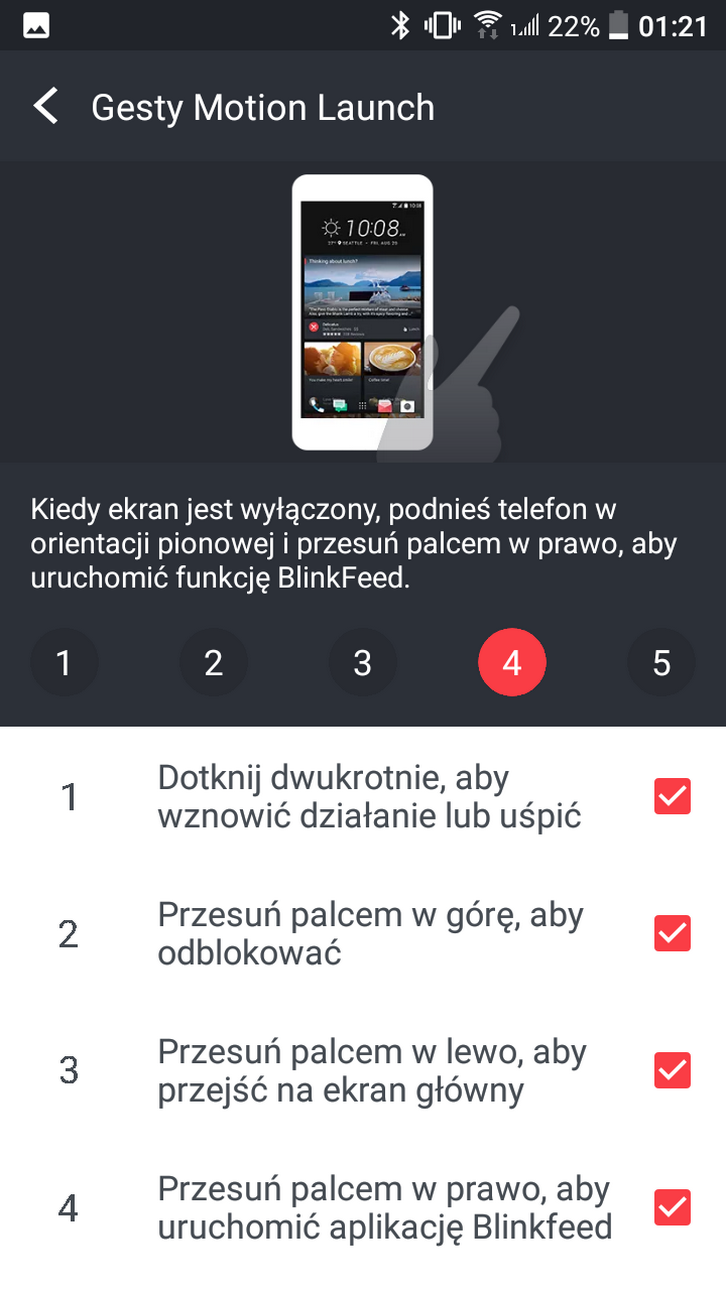Disable 'Przesuń palcem w górę, aby odblokować'
Screen dimensions: 726x1290
672,933
